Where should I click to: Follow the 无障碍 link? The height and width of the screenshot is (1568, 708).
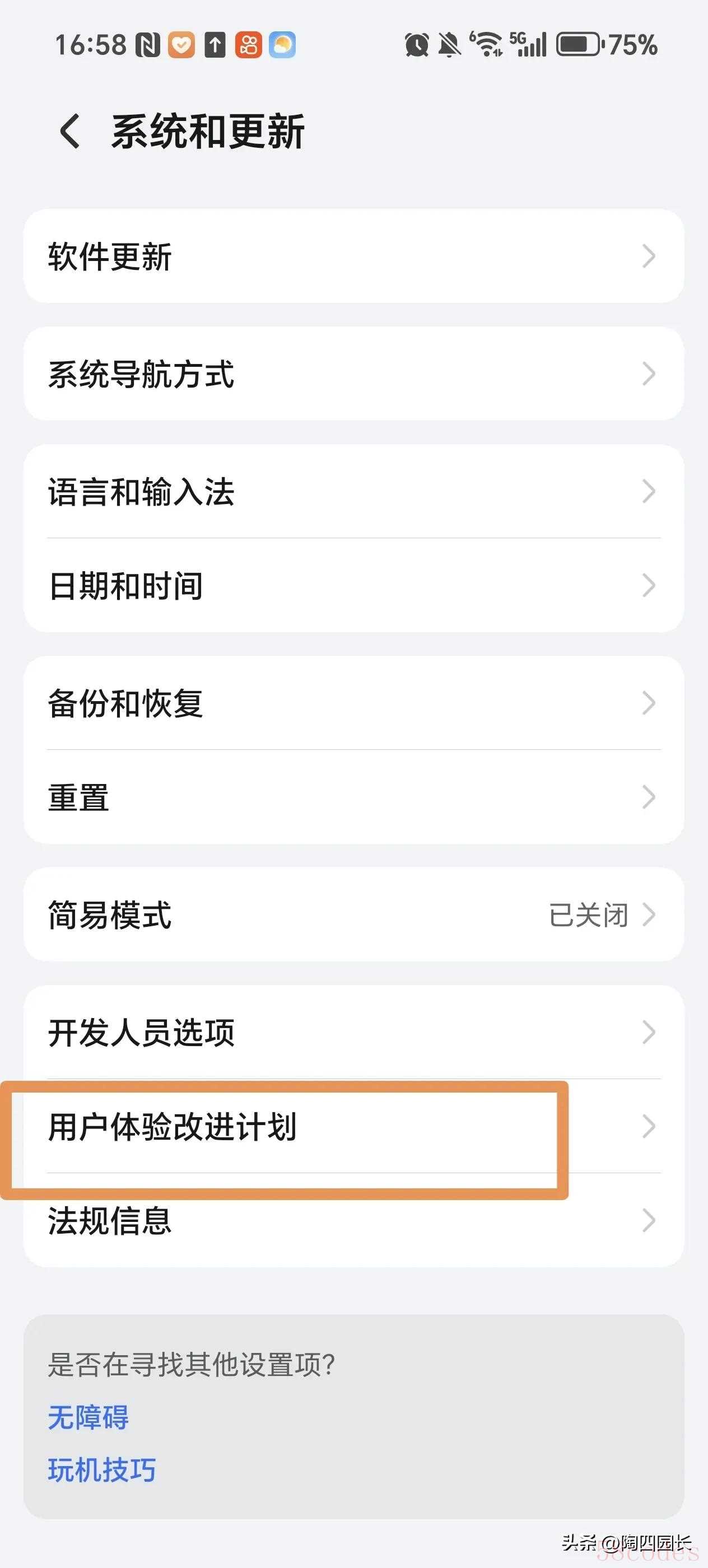click(x=88, y=1417)
